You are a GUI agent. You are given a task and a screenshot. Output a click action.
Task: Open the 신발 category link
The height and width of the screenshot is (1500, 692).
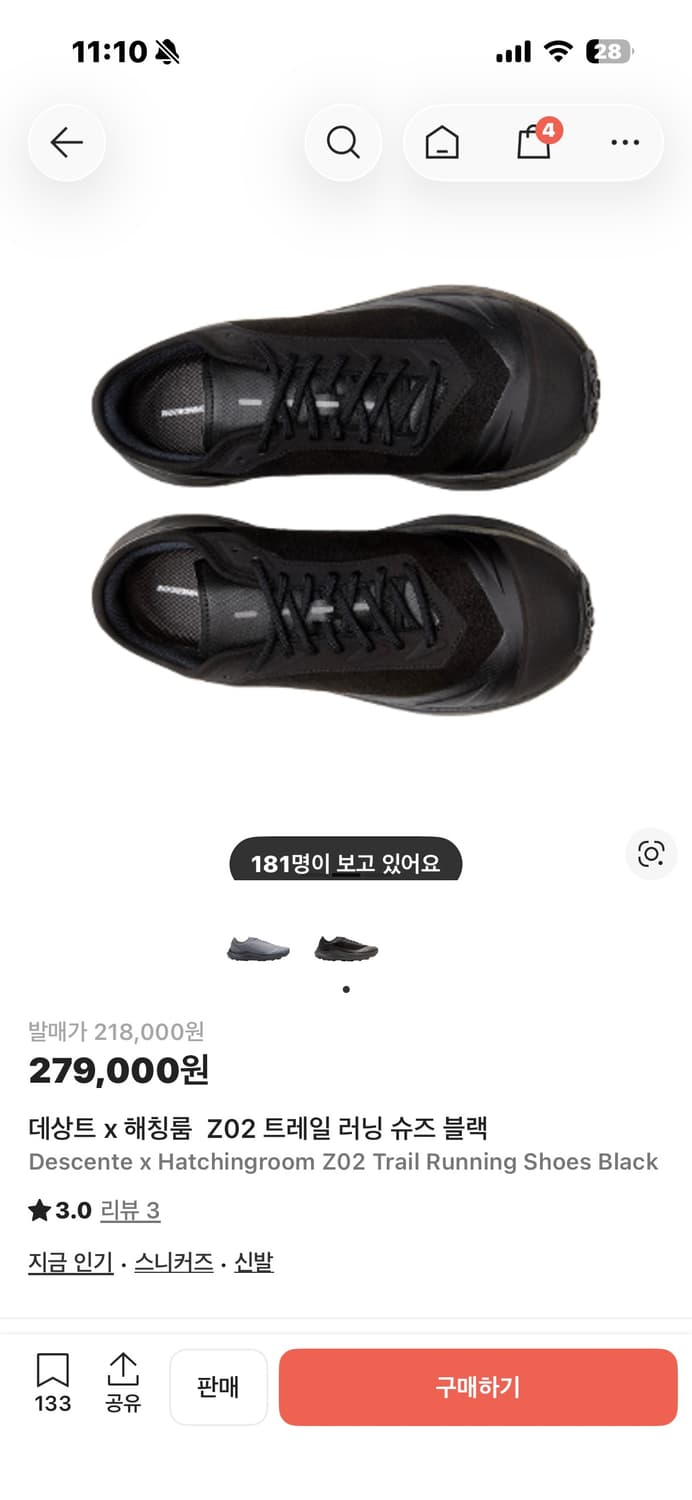point(254,1263)
